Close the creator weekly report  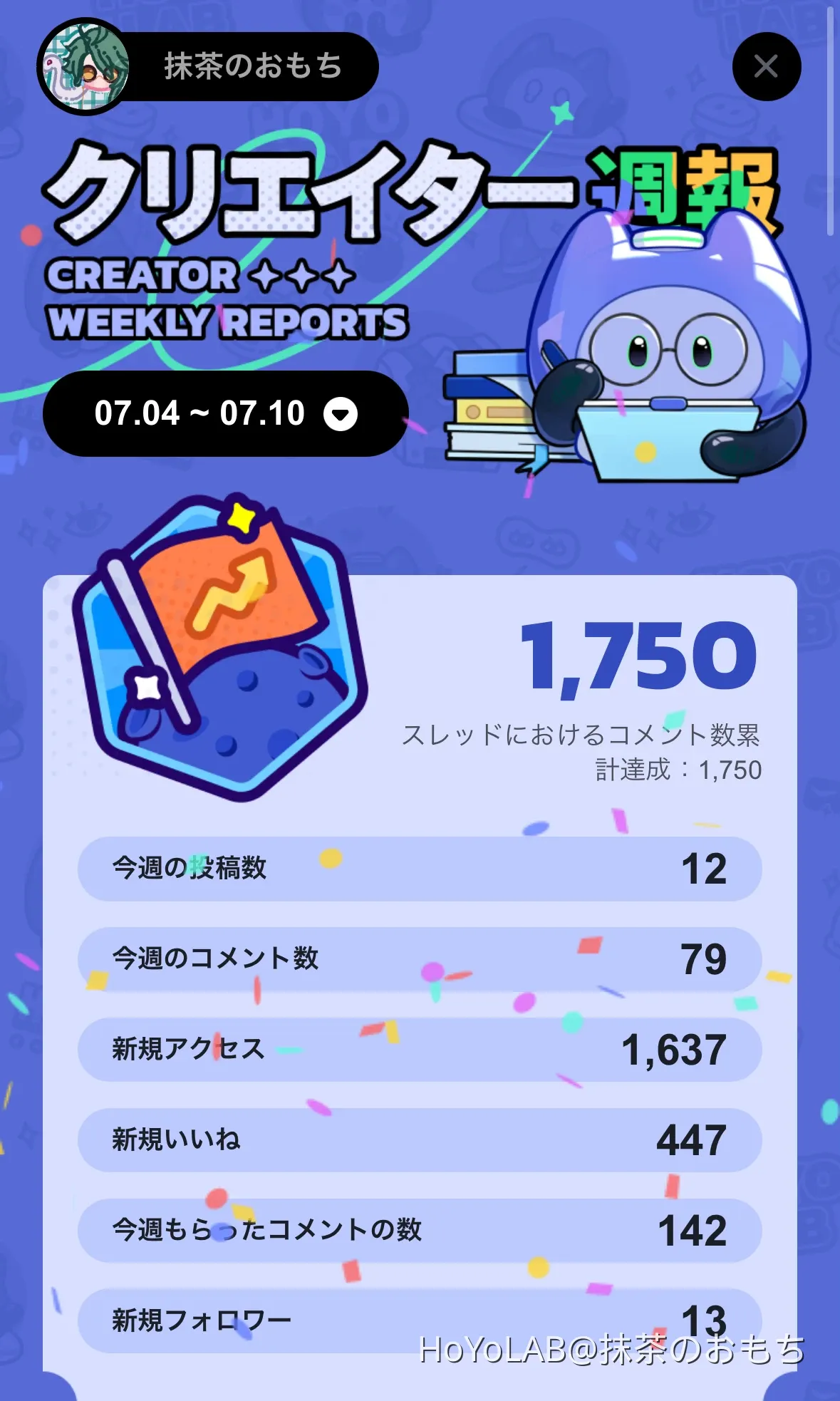coord(767,67)
